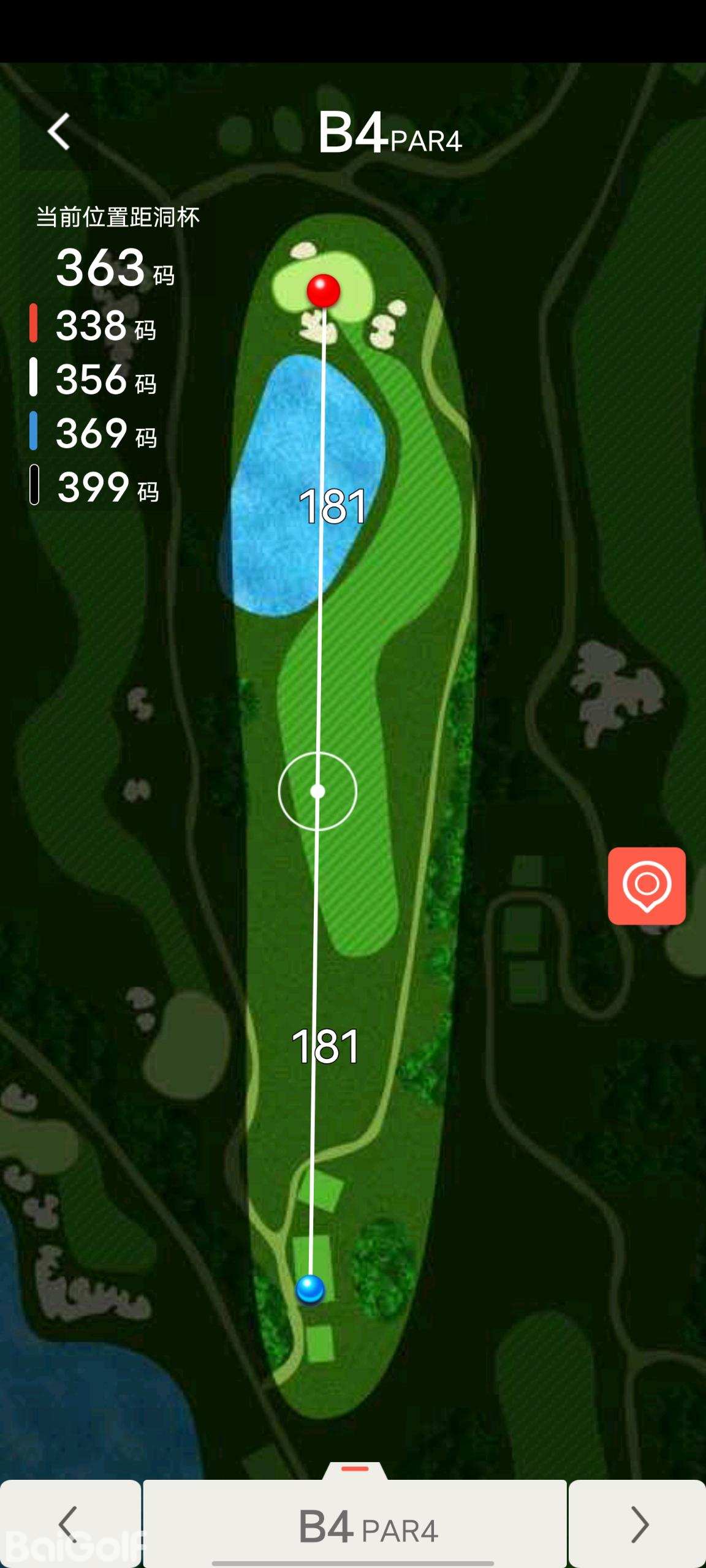Image resolution: width=706 pixels, height=1568 pixels.
Task: Expand the bottom panel handle
Action: (x=355, y=1469)
